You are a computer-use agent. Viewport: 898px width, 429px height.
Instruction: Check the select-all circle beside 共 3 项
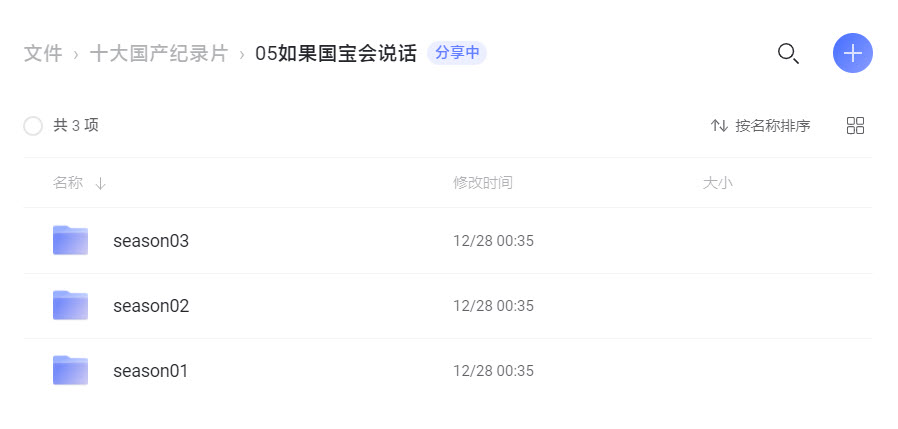click(33, 126)
